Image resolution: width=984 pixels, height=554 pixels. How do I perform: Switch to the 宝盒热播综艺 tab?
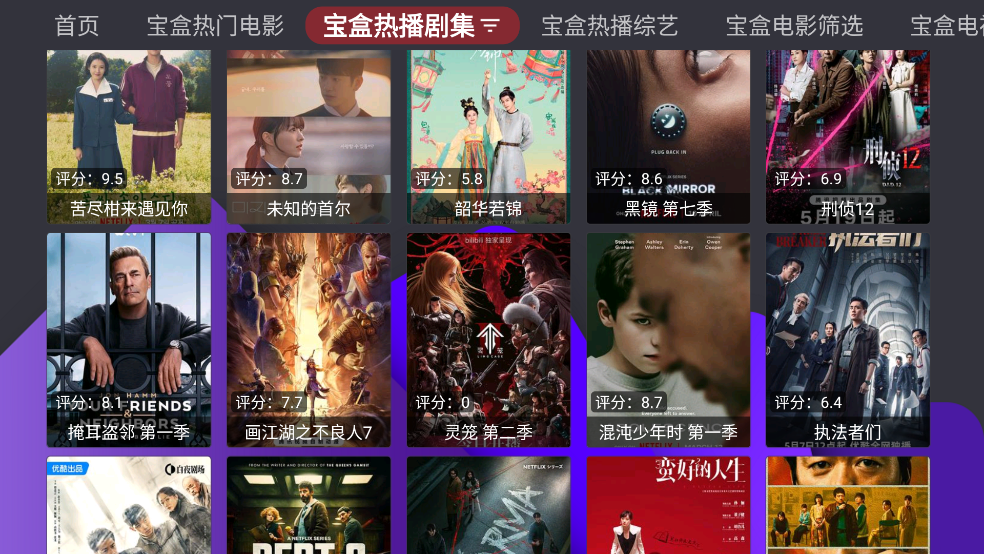[x=609, y=26]
